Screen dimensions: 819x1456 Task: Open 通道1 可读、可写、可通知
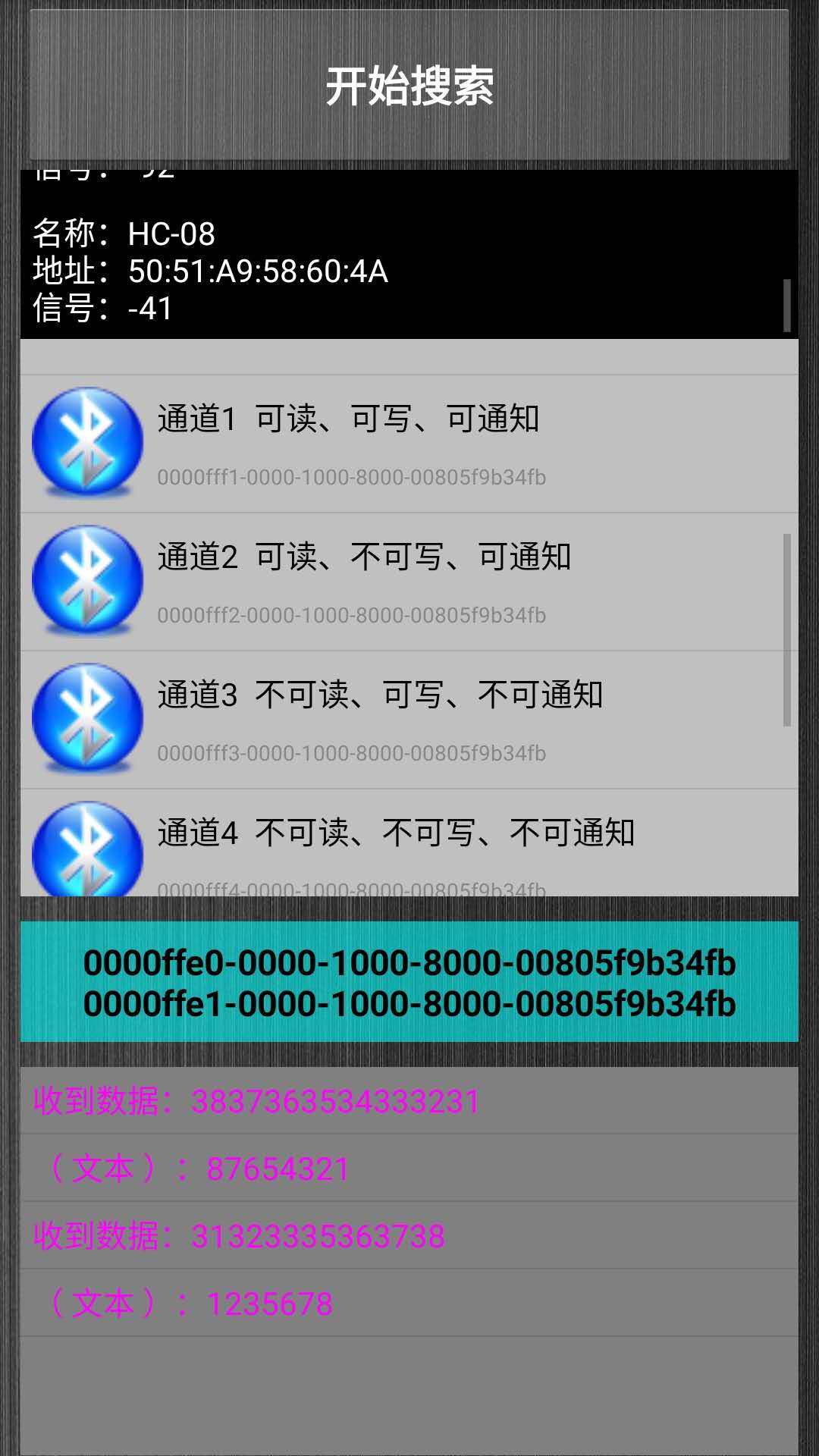coord(409,444)
